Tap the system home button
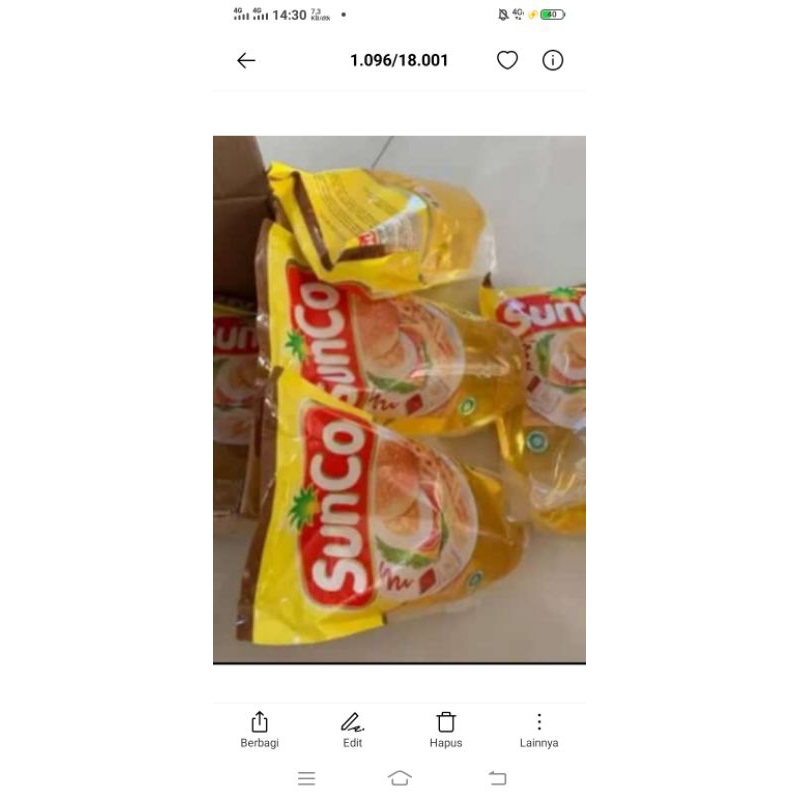Image resolution: width=800 pixels, height=800 pixels. coord(400,778)
